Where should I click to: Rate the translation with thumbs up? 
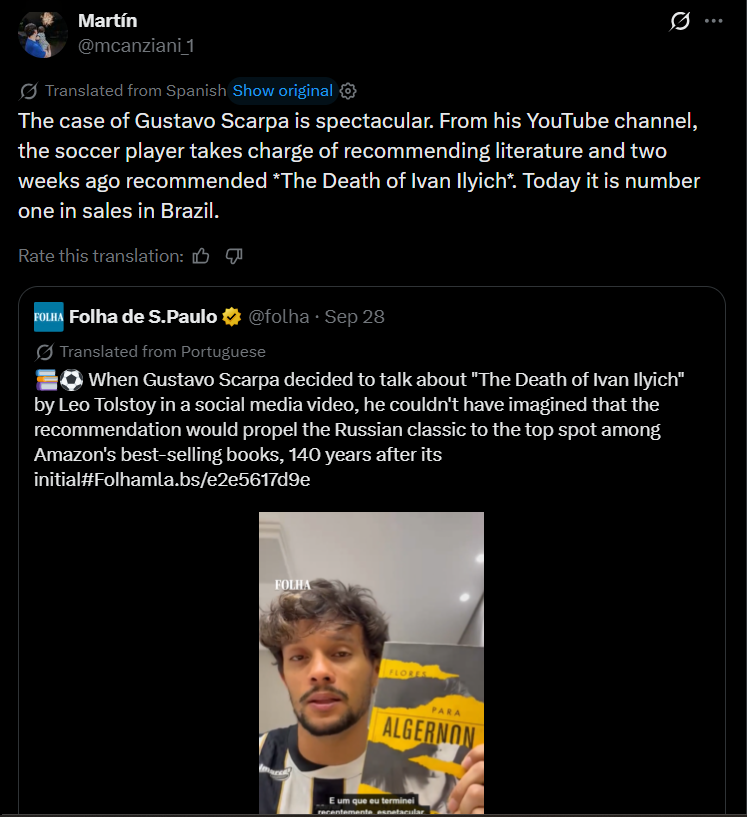pyautogui.click(x=201, y=256)
